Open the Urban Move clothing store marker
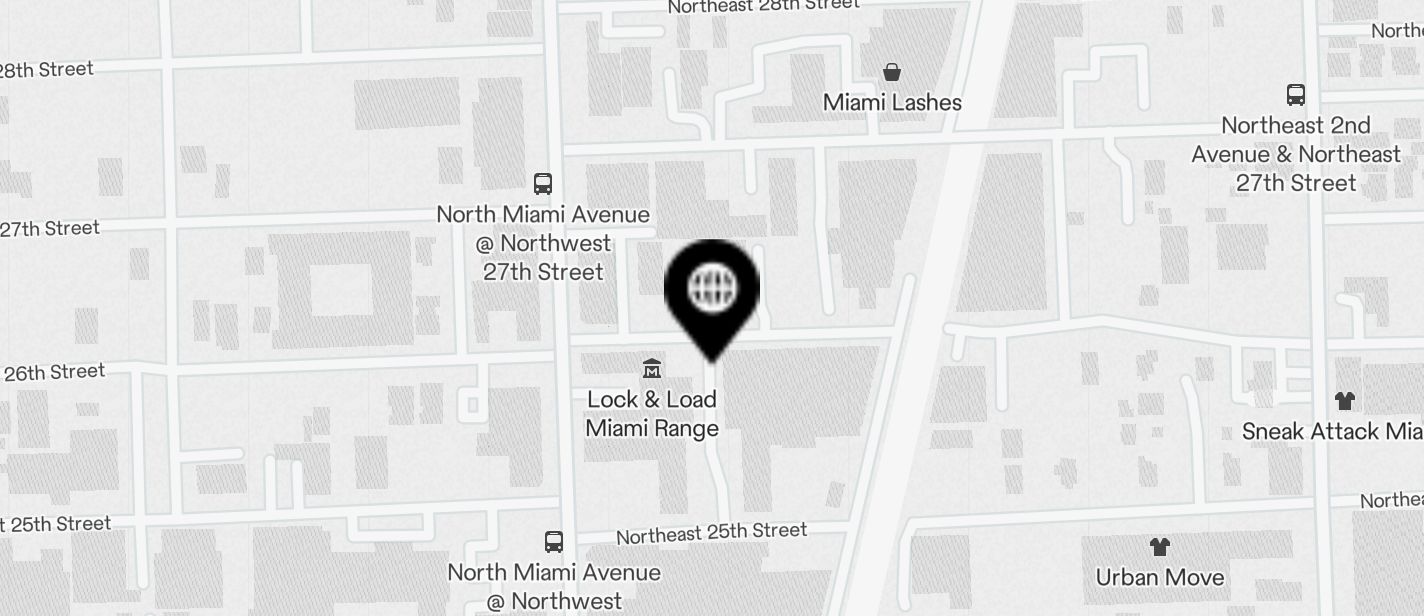The width and height of the screenshot is (1424, 616). pos(1159,547)
